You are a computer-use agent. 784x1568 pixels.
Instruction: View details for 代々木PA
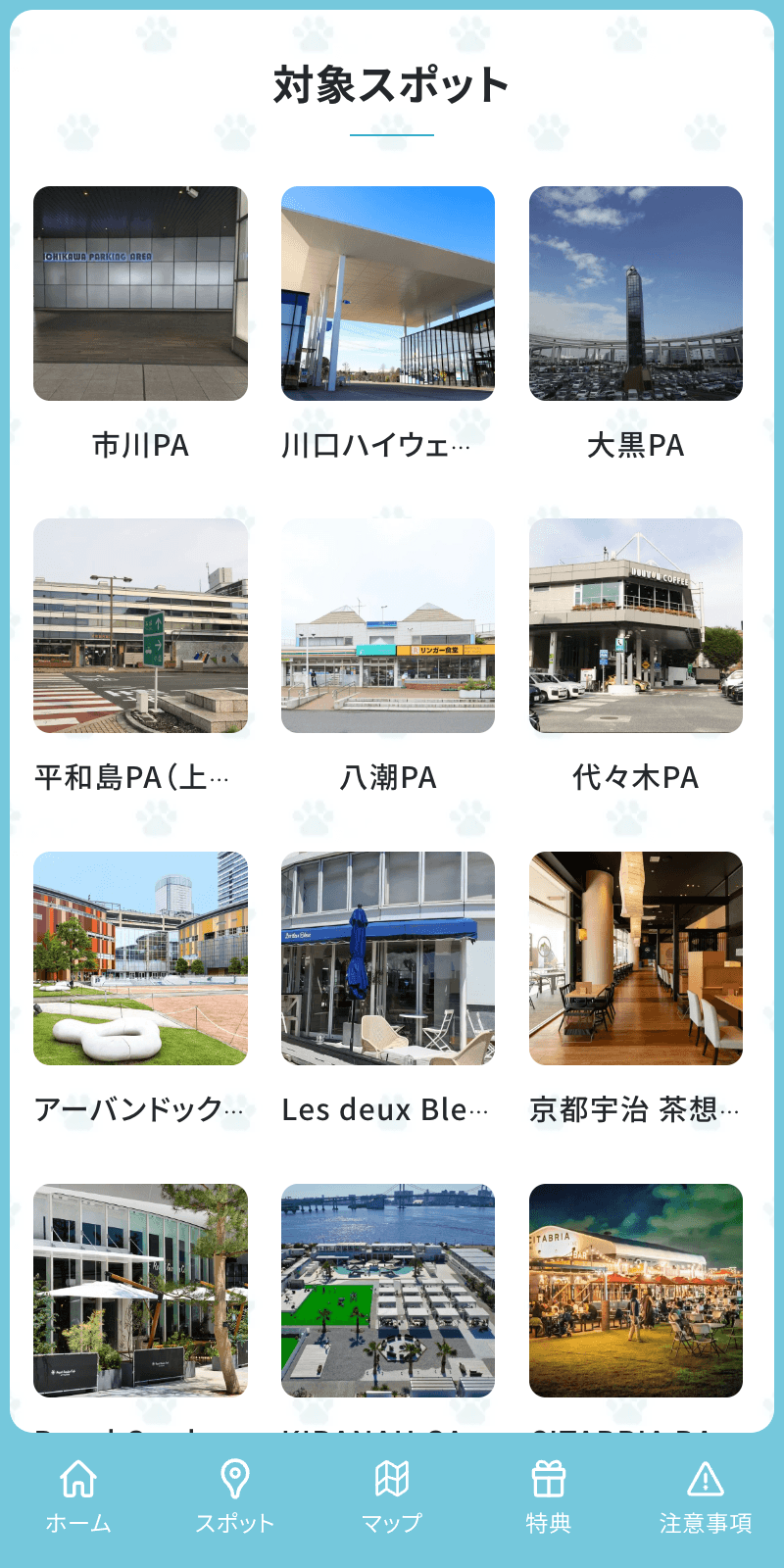636,626
